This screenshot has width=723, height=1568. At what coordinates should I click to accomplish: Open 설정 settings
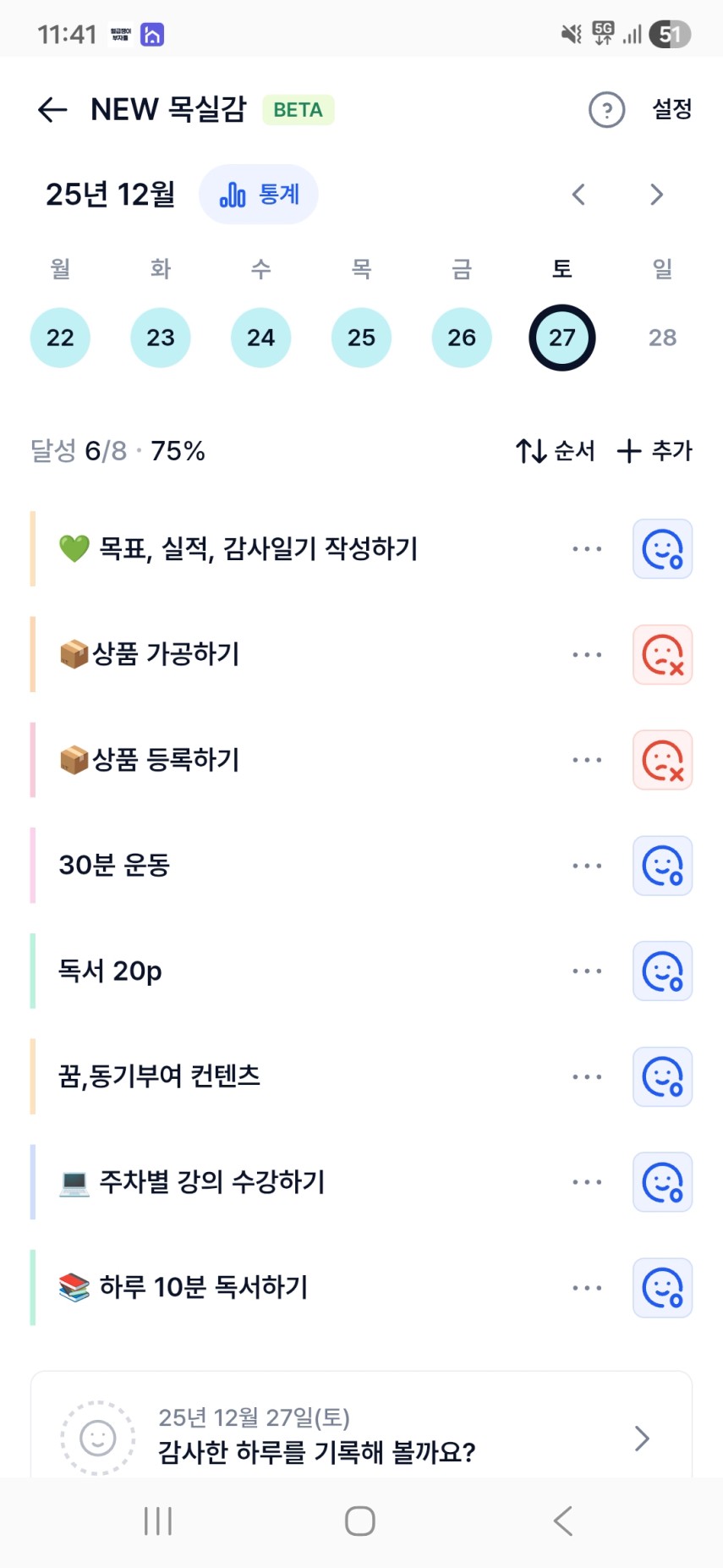(672, 110)
